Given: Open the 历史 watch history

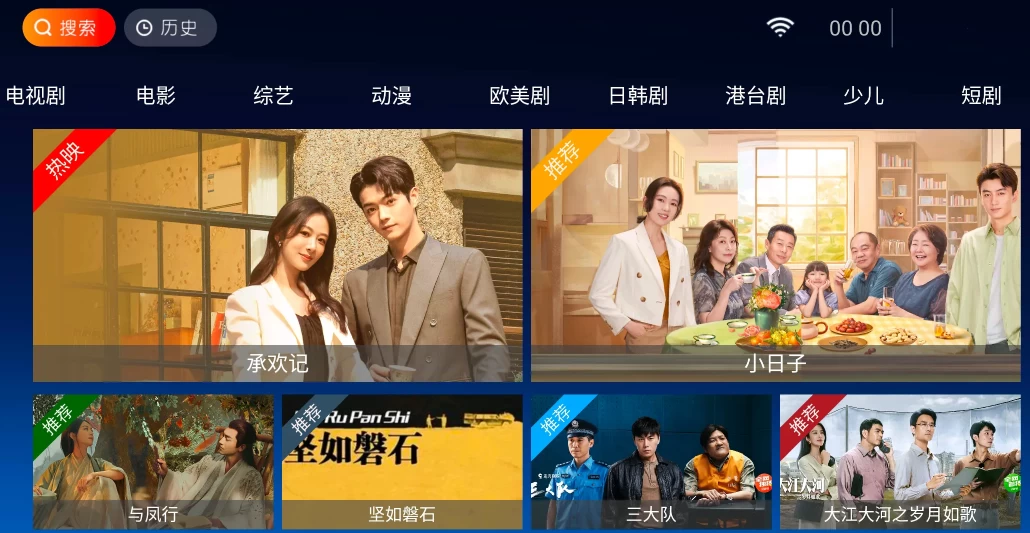Looking at the screenshot, I should point(170,28).
